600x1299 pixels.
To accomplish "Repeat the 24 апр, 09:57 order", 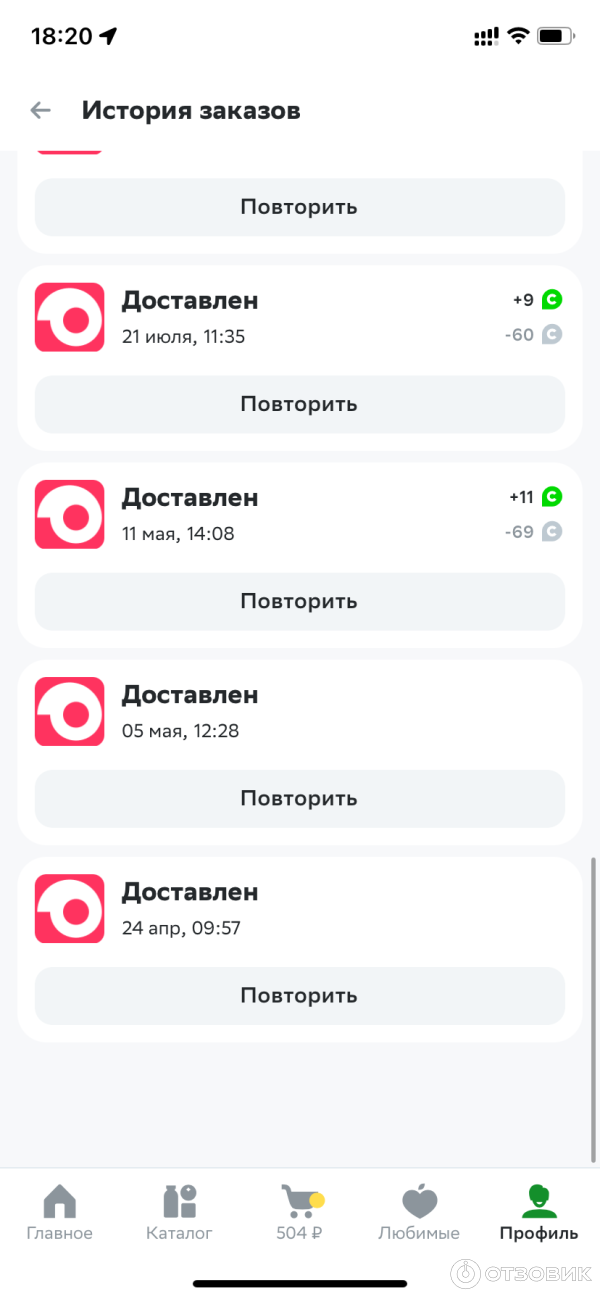I will point(299,995).
